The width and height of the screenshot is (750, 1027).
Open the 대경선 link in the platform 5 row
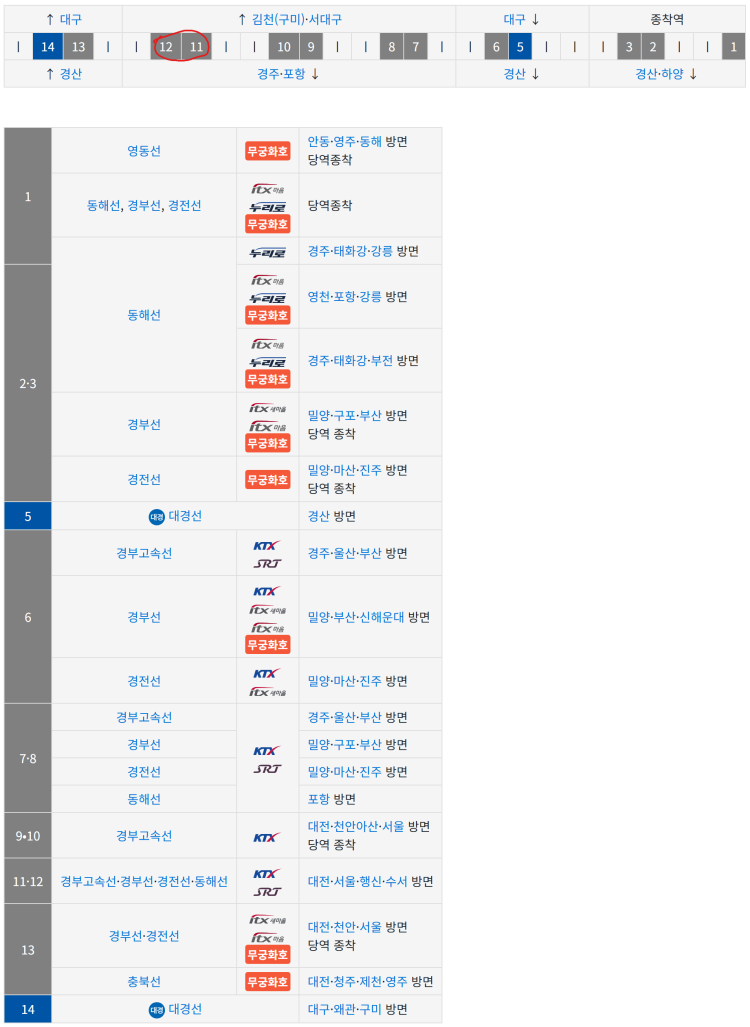[185, 517]
